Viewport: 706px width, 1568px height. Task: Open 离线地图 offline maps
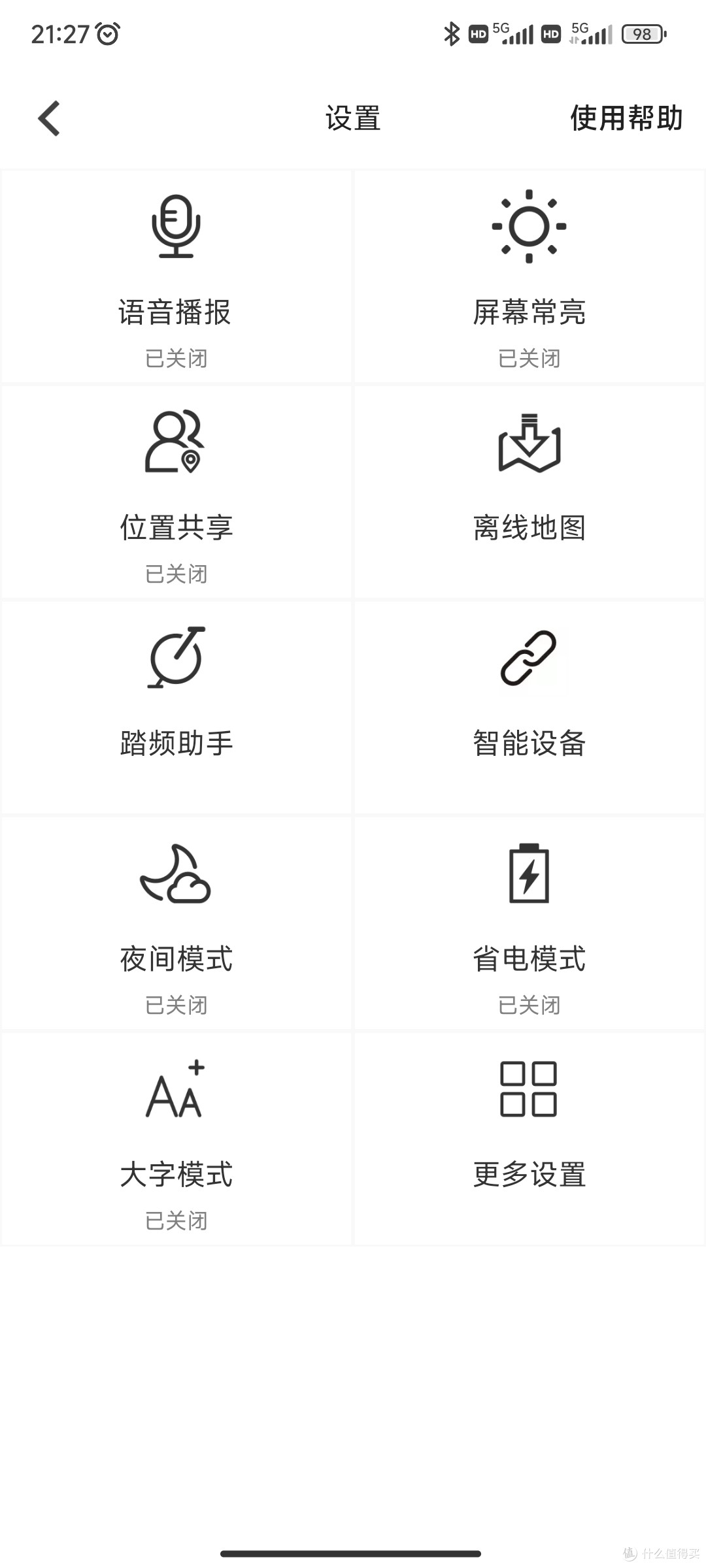pyautogui.click(x=529, y=493)
